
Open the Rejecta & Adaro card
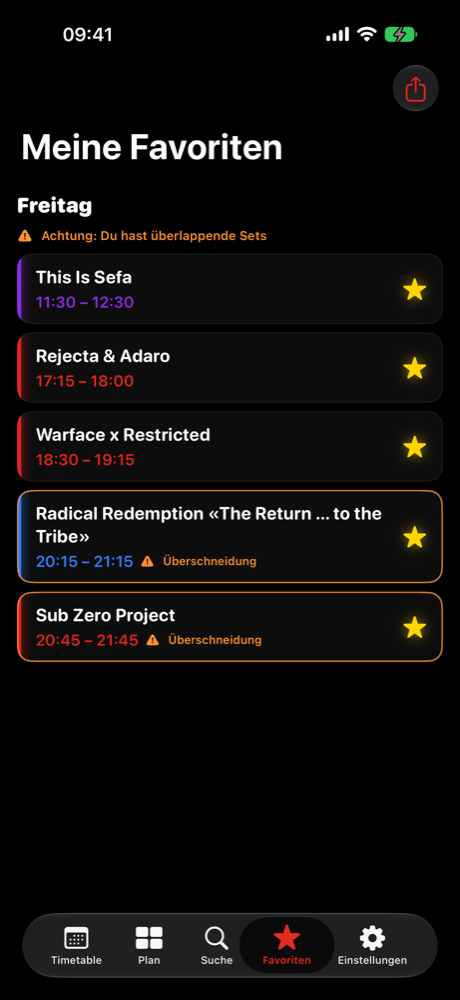pos(230,367)
